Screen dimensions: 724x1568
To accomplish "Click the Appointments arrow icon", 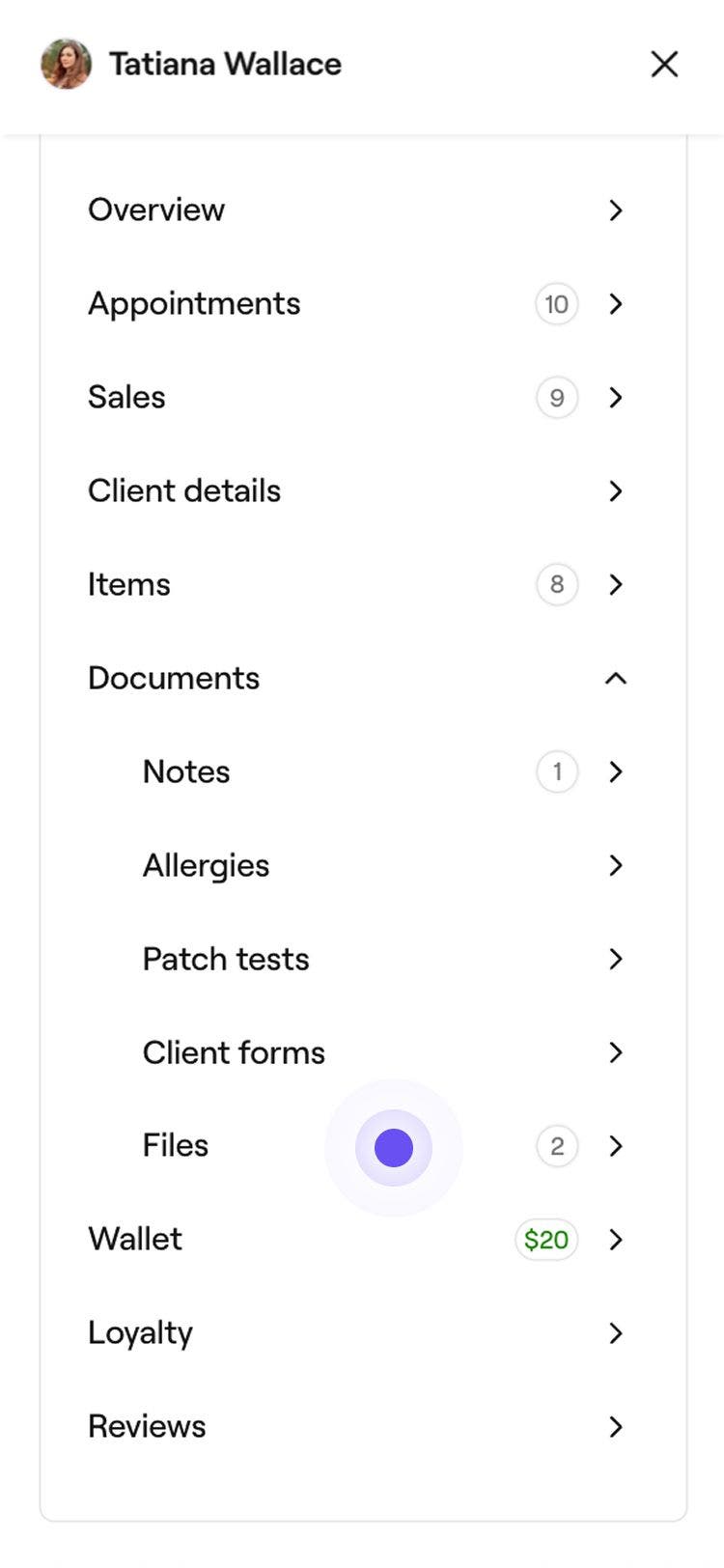I will (616, 304).
